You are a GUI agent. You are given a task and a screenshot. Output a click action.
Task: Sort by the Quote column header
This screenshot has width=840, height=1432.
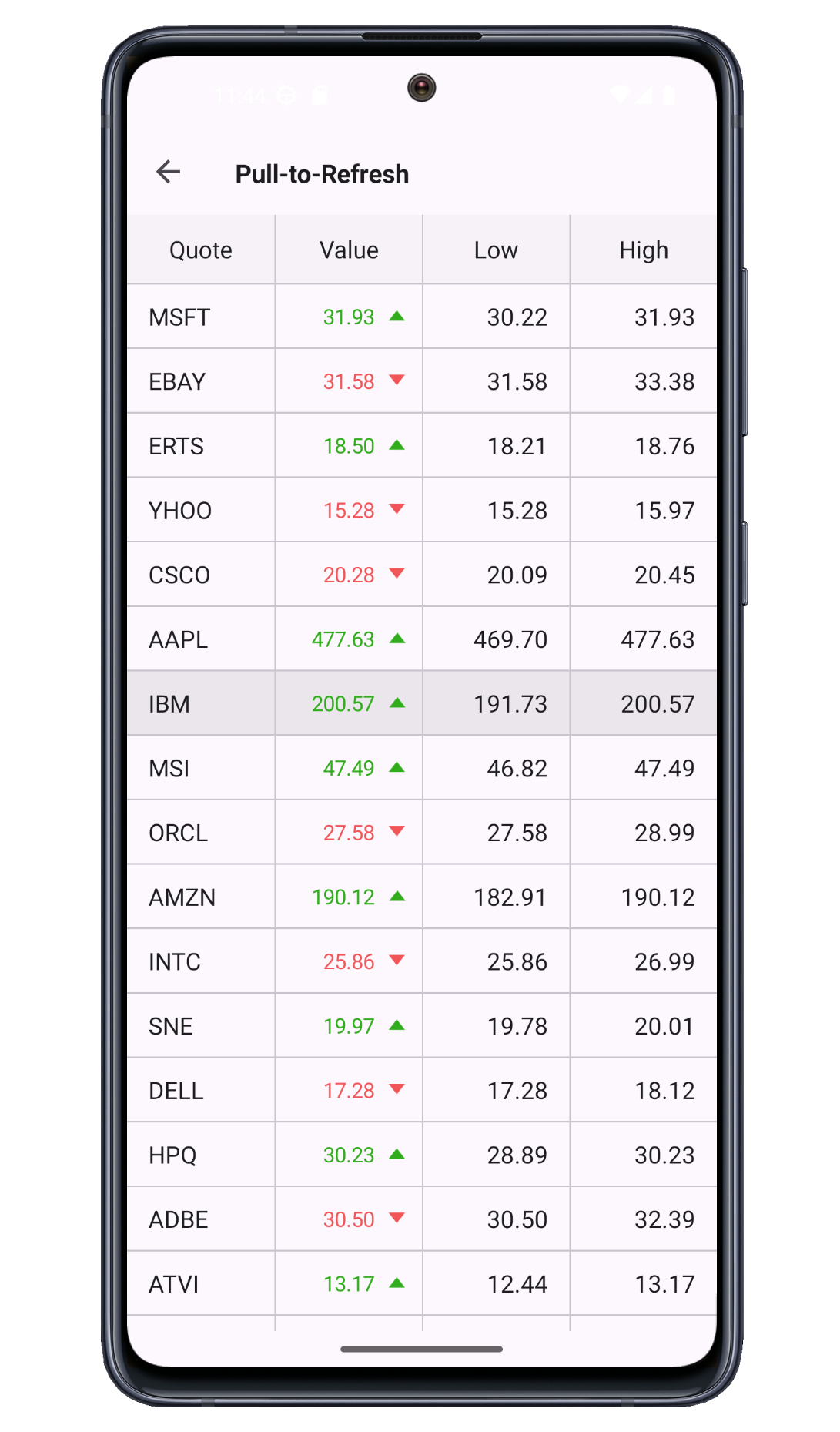(x=201, y=250)
